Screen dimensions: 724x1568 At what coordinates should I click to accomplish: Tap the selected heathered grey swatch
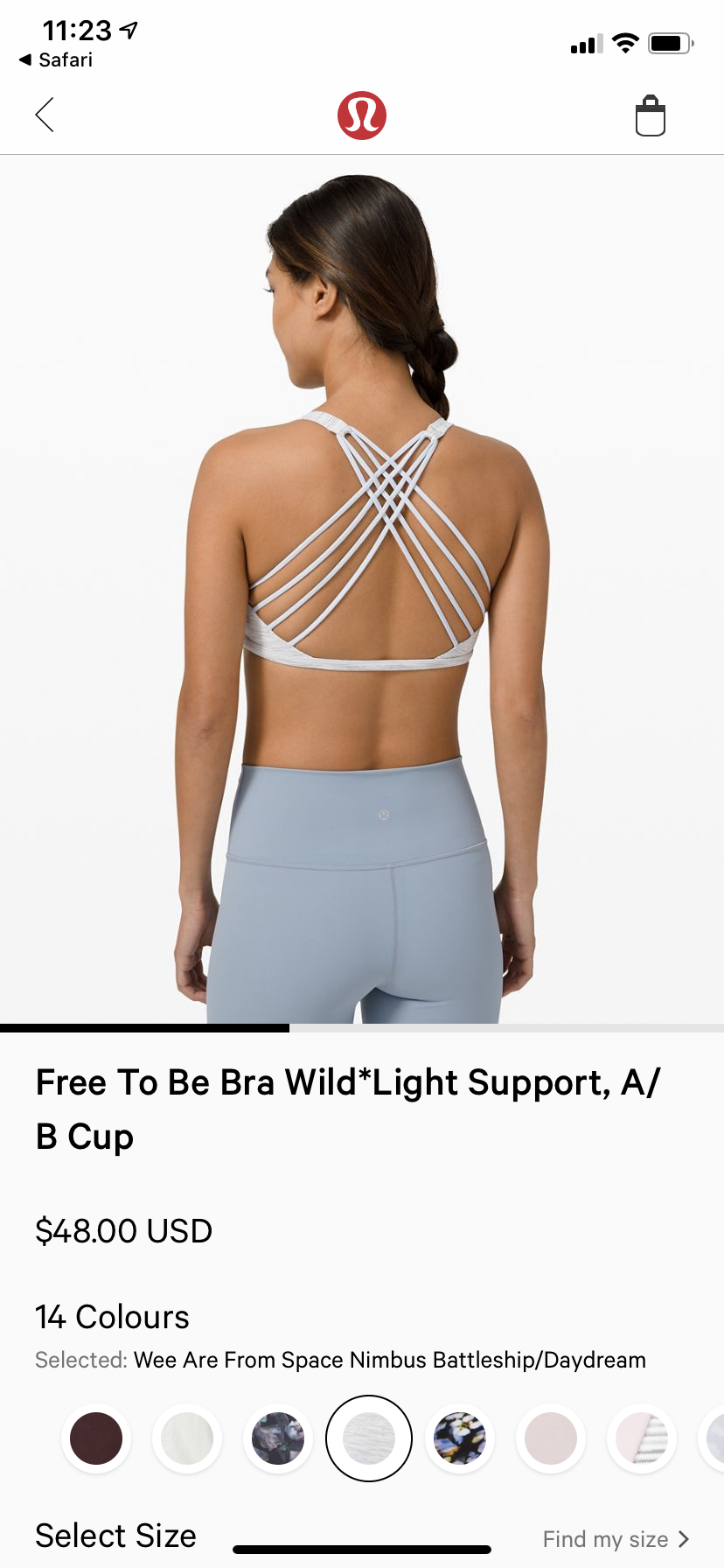tap(369, 1438)
